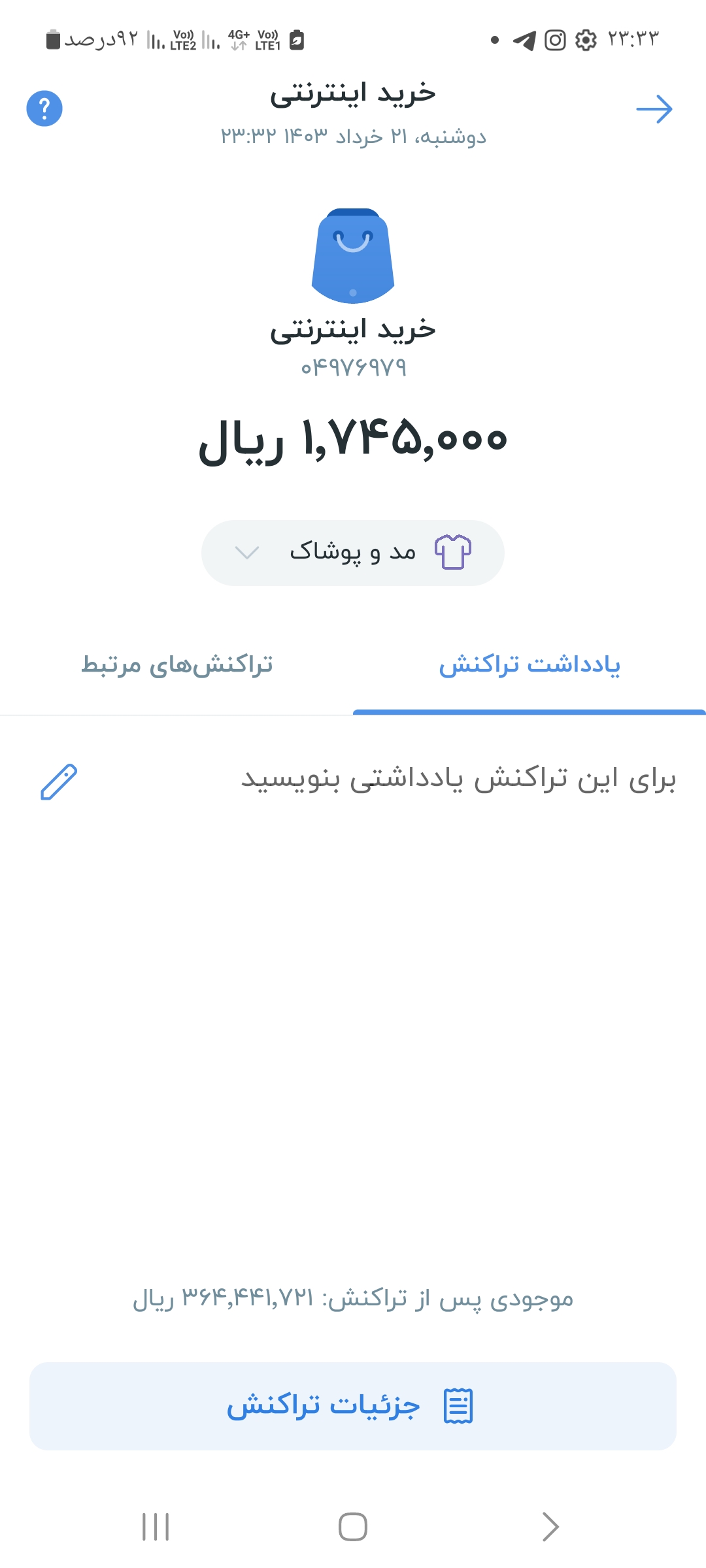The width and height of the screenshot is (706, 1568).
Task: Open the recent apps view
Action: click(156, 1527)
